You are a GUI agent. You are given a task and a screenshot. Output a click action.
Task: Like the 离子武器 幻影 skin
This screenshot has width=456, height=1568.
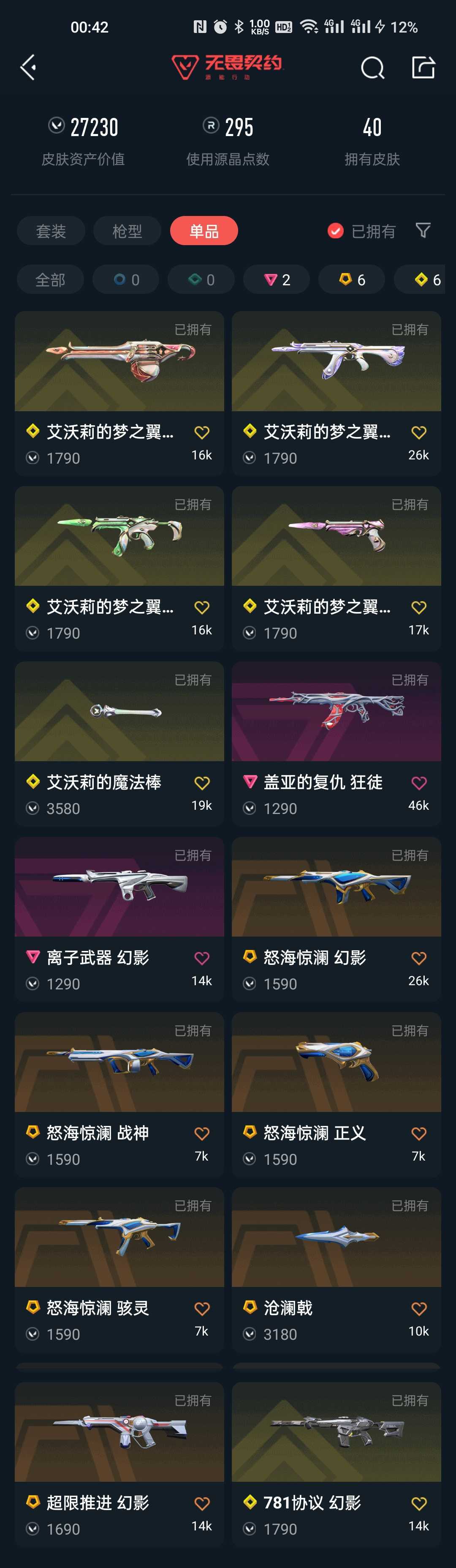[202, 958]
